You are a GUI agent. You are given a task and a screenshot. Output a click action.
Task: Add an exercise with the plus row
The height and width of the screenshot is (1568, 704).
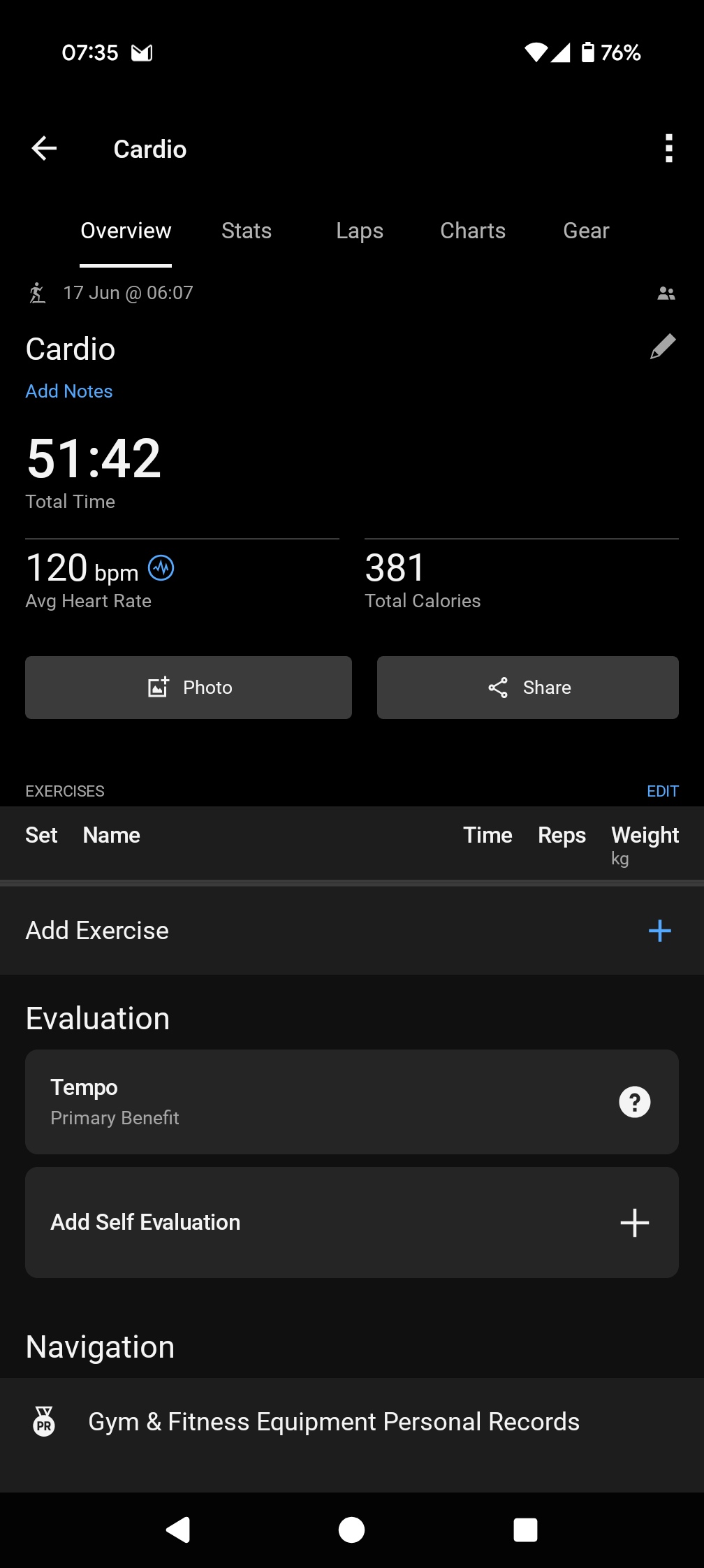(352, 931)
